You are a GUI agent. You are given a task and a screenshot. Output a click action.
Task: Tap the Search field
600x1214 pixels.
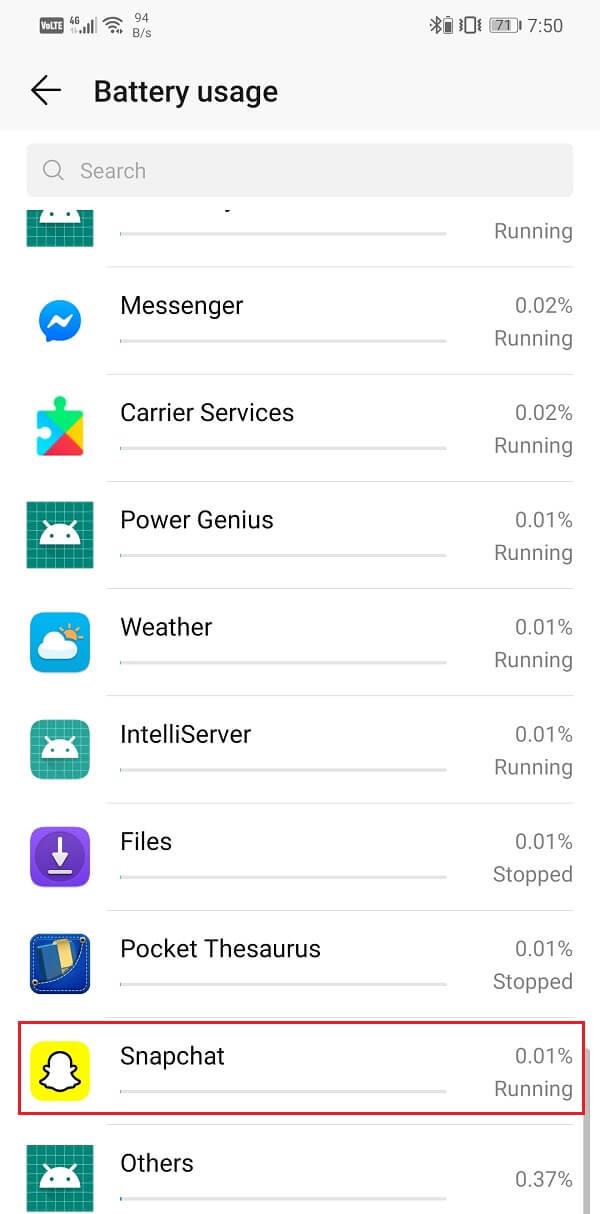[x=300, y=171]
